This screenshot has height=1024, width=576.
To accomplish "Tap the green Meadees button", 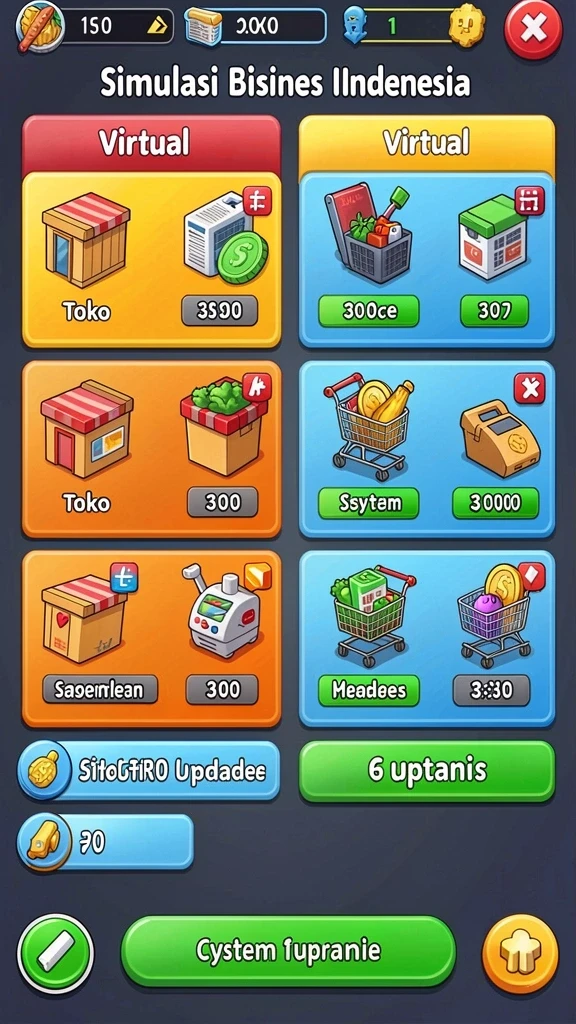I will tap(368, 690).
